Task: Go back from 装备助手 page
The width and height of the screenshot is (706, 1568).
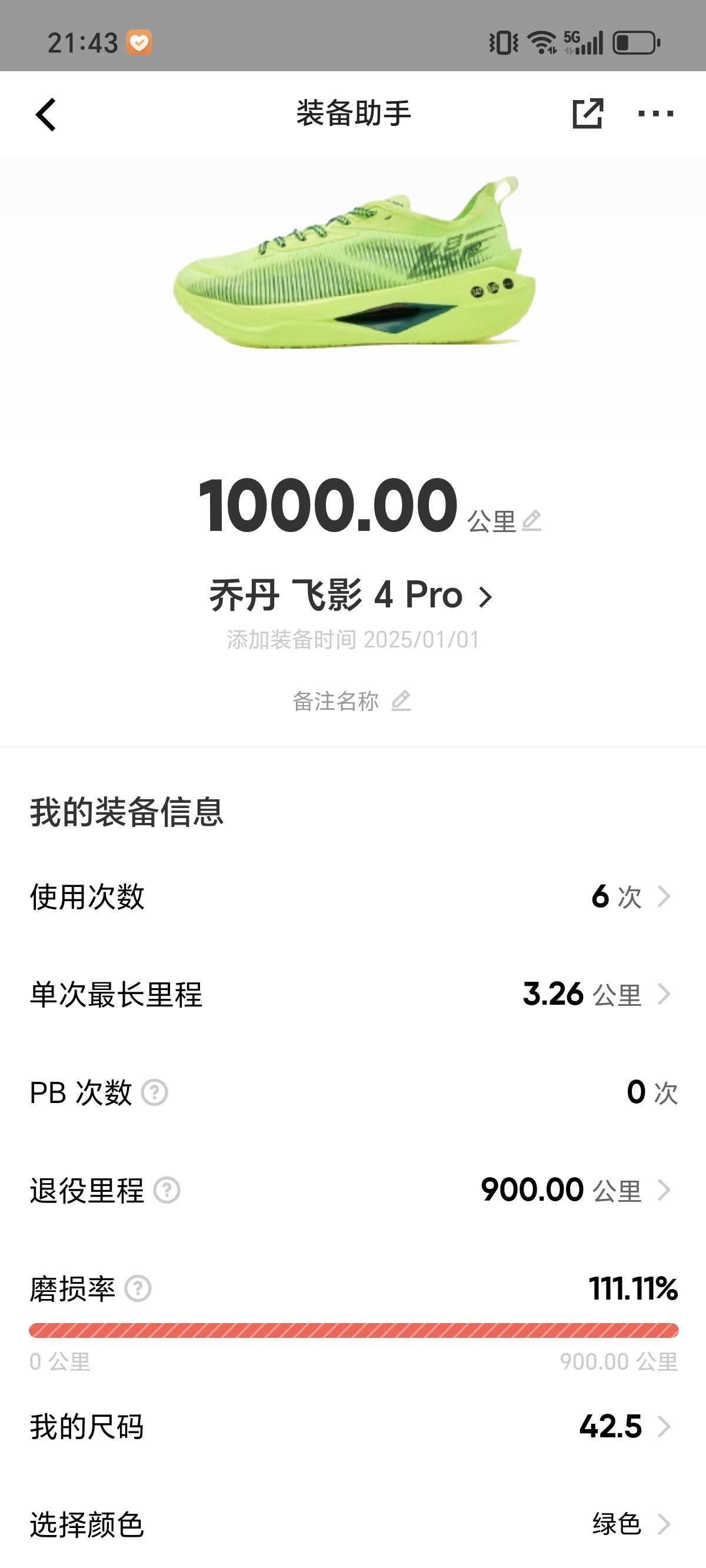Action: pos(46,114)
